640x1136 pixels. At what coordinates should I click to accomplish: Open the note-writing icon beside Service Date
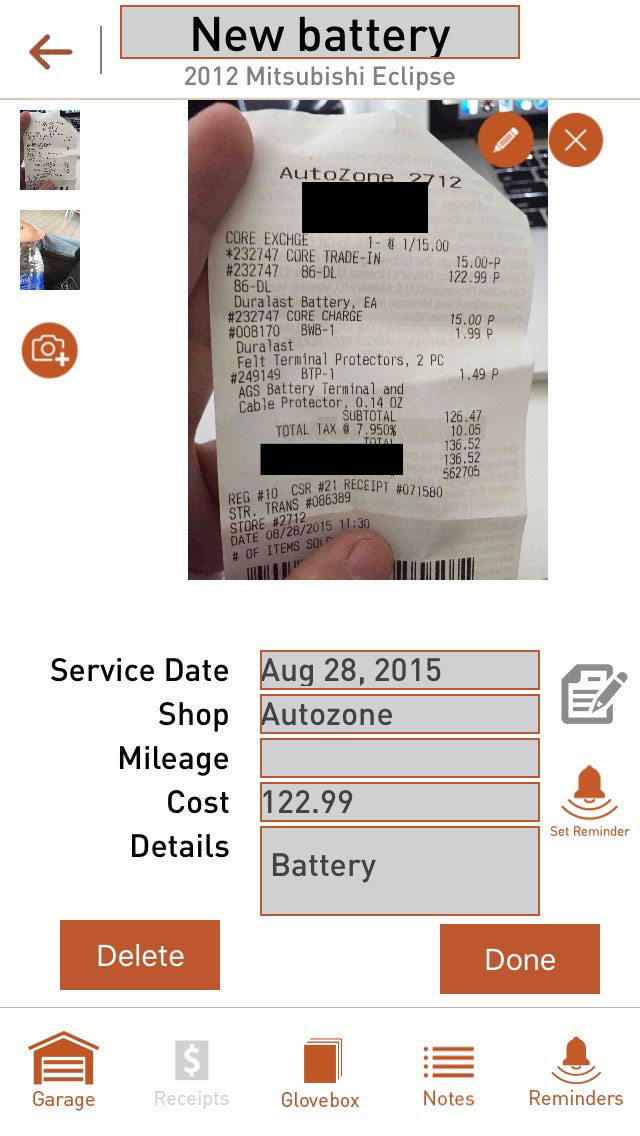point(594,694)
